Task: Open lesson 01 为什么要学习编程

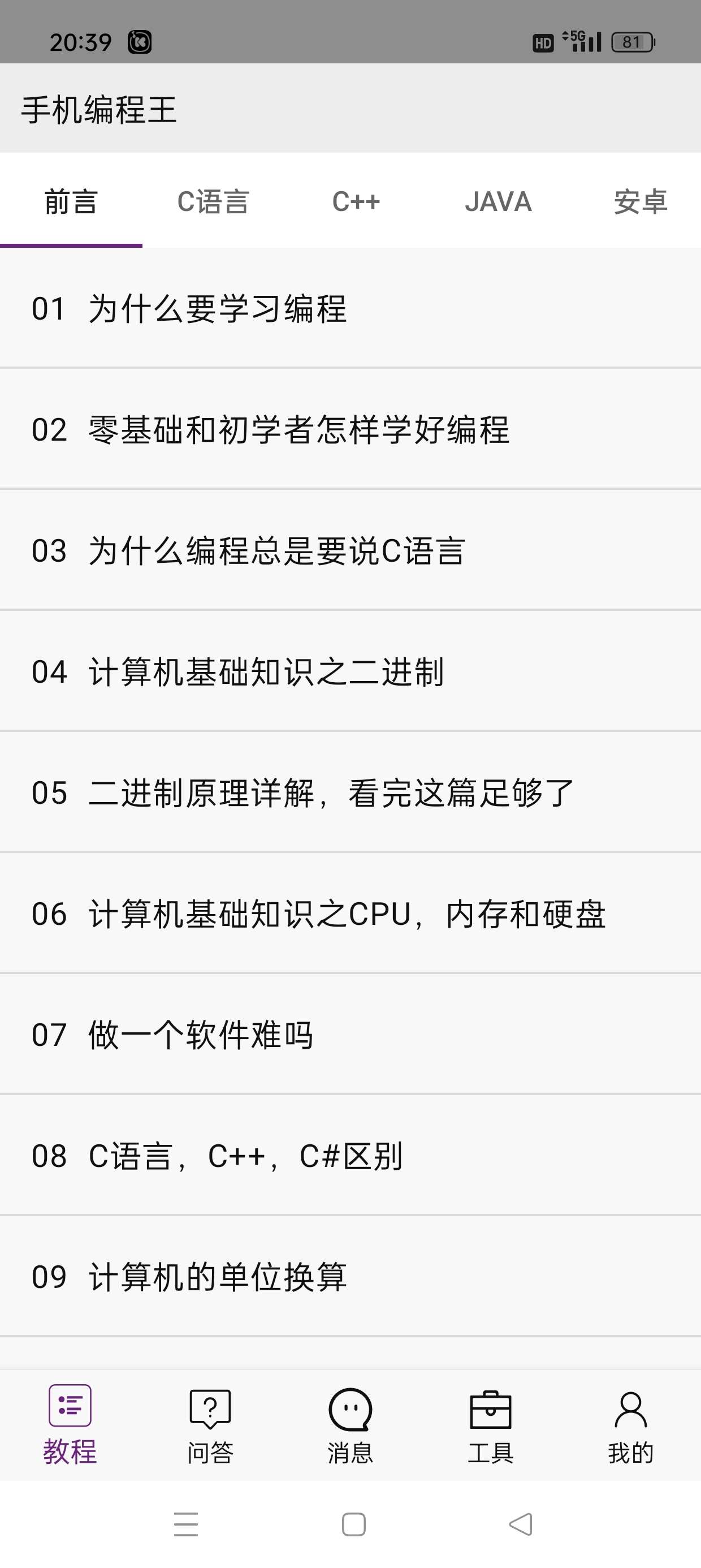Action: coord(350,308)
